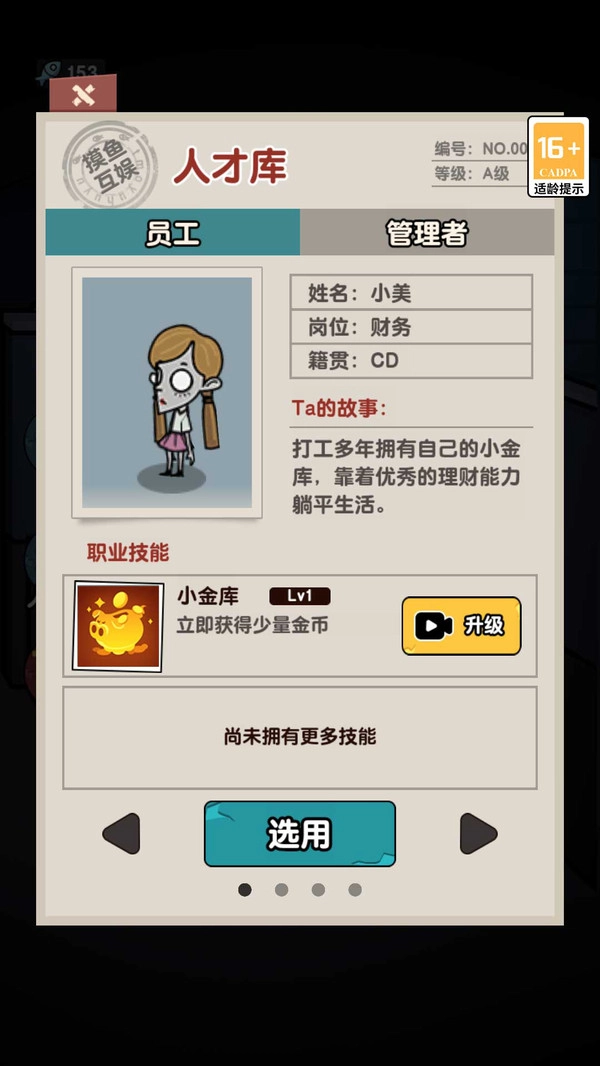This screenshot has height=1066, width=600.
Task: Select the 员工 tab
Action: point(172,233)
